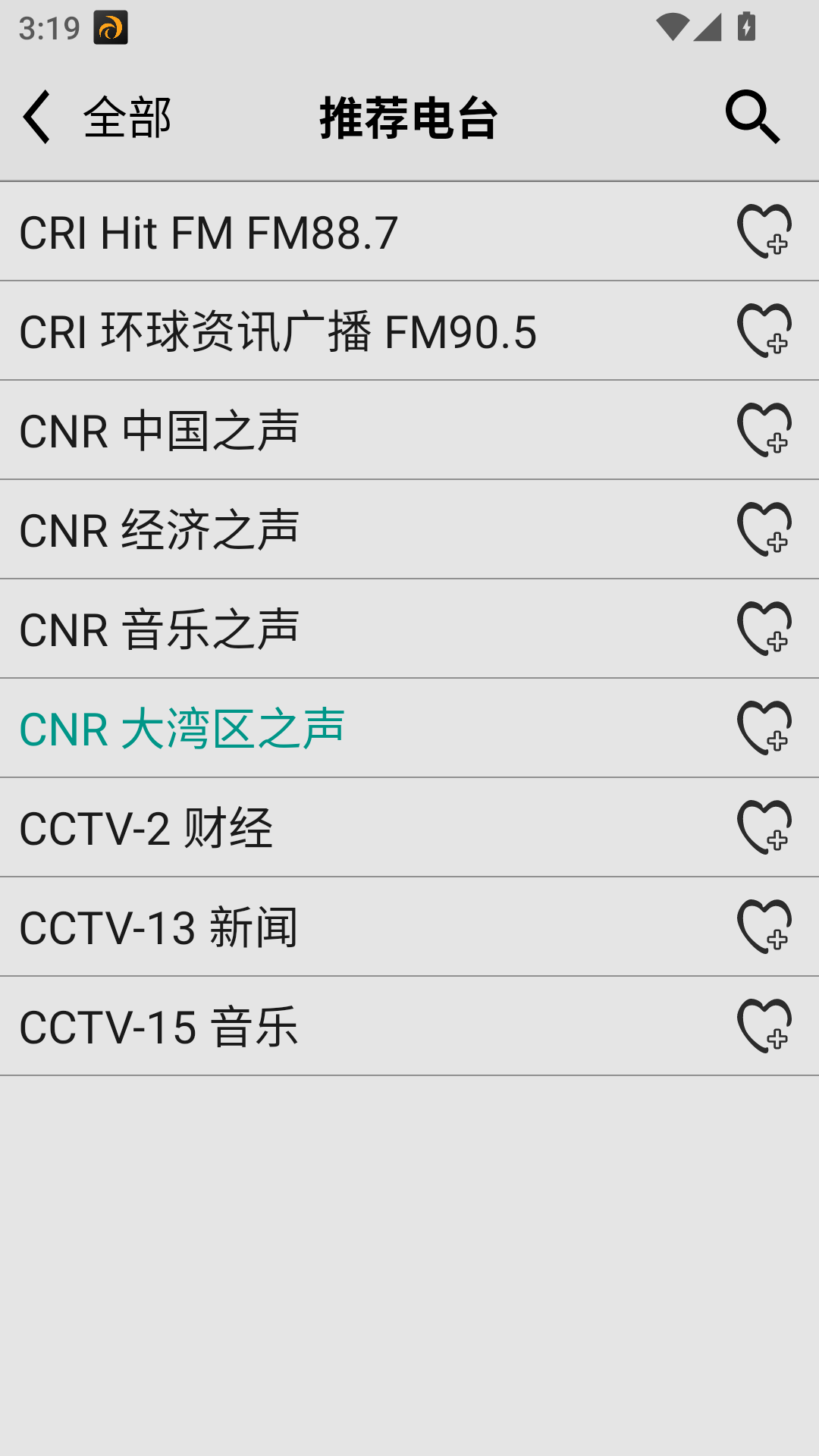819x1456 pixels.
Task: Select the 推荐电台 title
Action: pyautogui.click(x=408, y=118)
